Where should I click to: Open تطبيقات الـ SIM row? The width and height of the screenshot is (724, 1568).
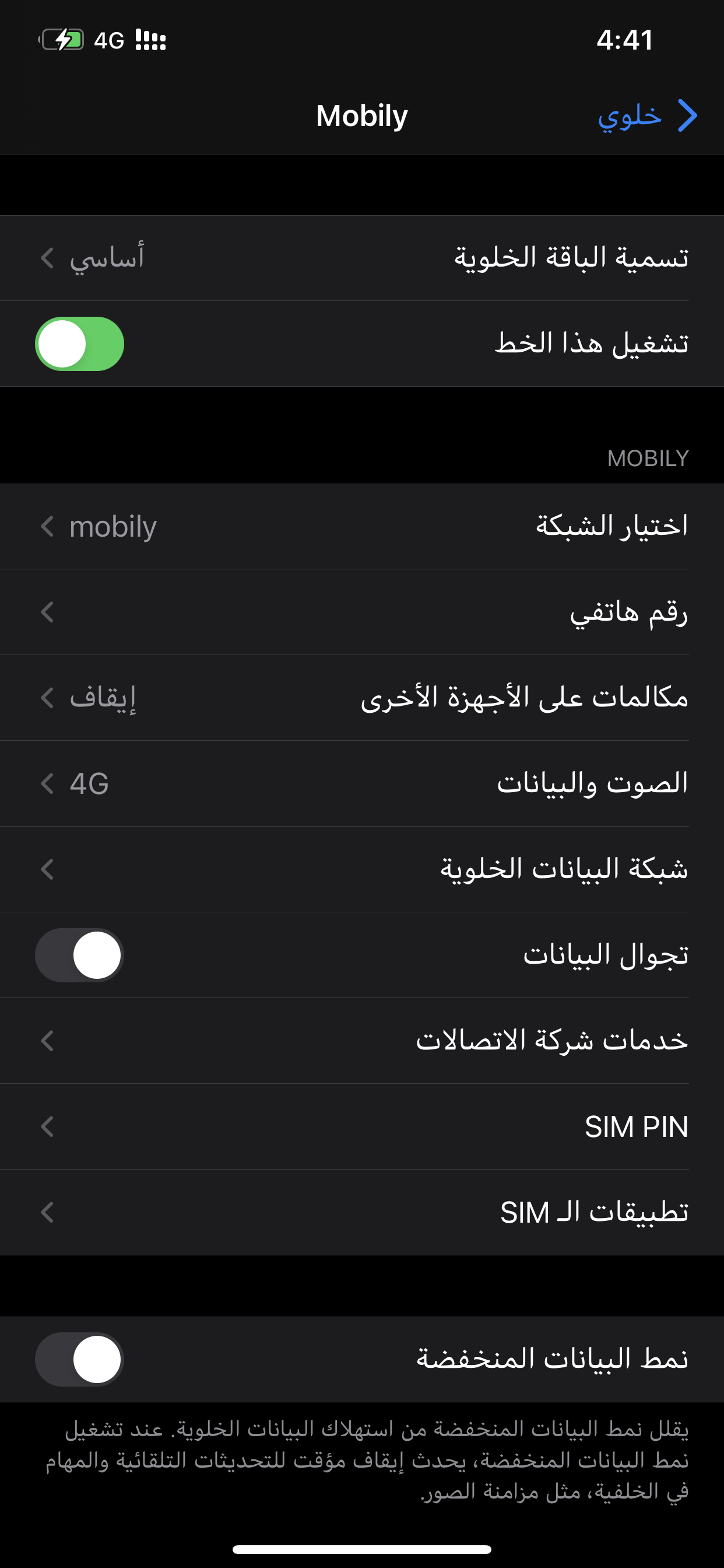[362, 1213]
